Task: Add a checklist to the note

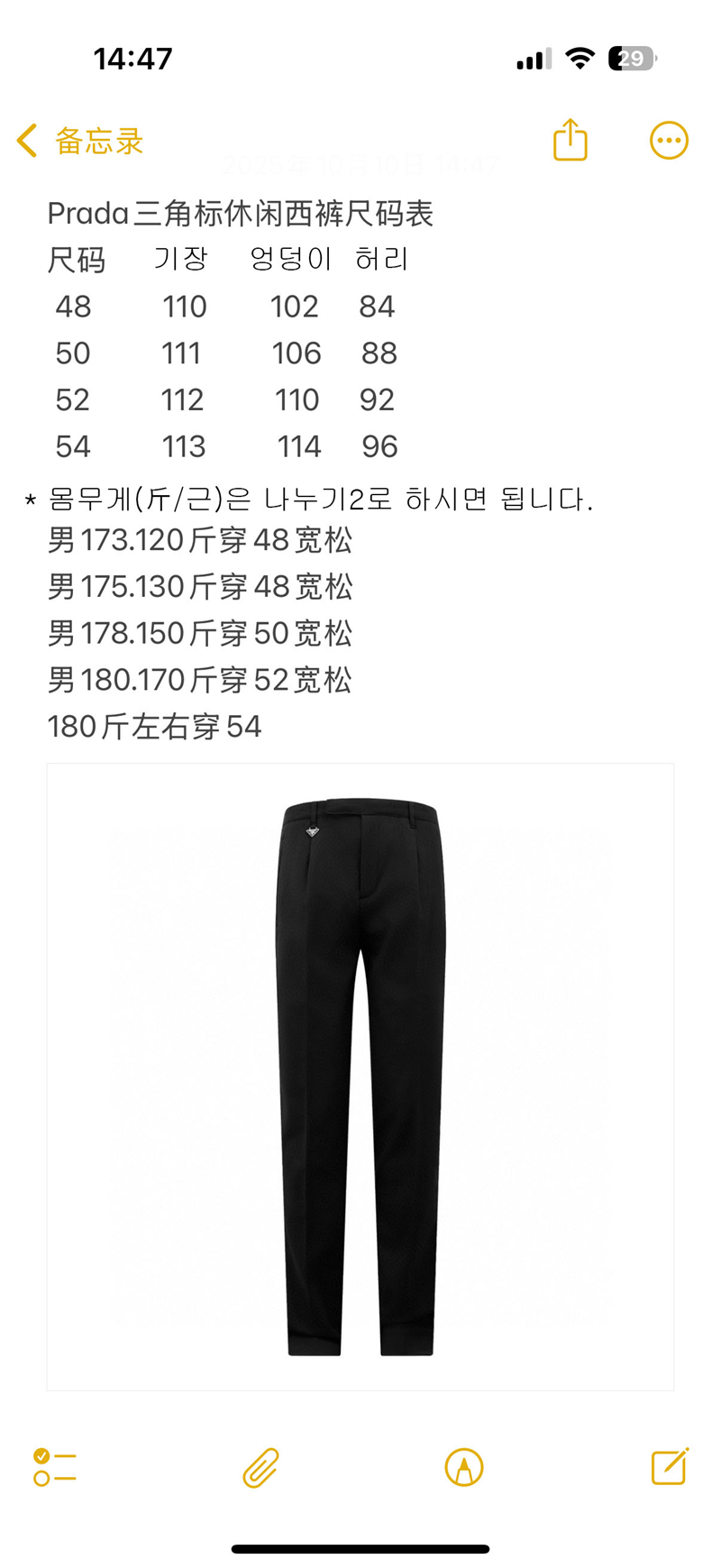Action: pyautogui.click(x=55, y=1467)
